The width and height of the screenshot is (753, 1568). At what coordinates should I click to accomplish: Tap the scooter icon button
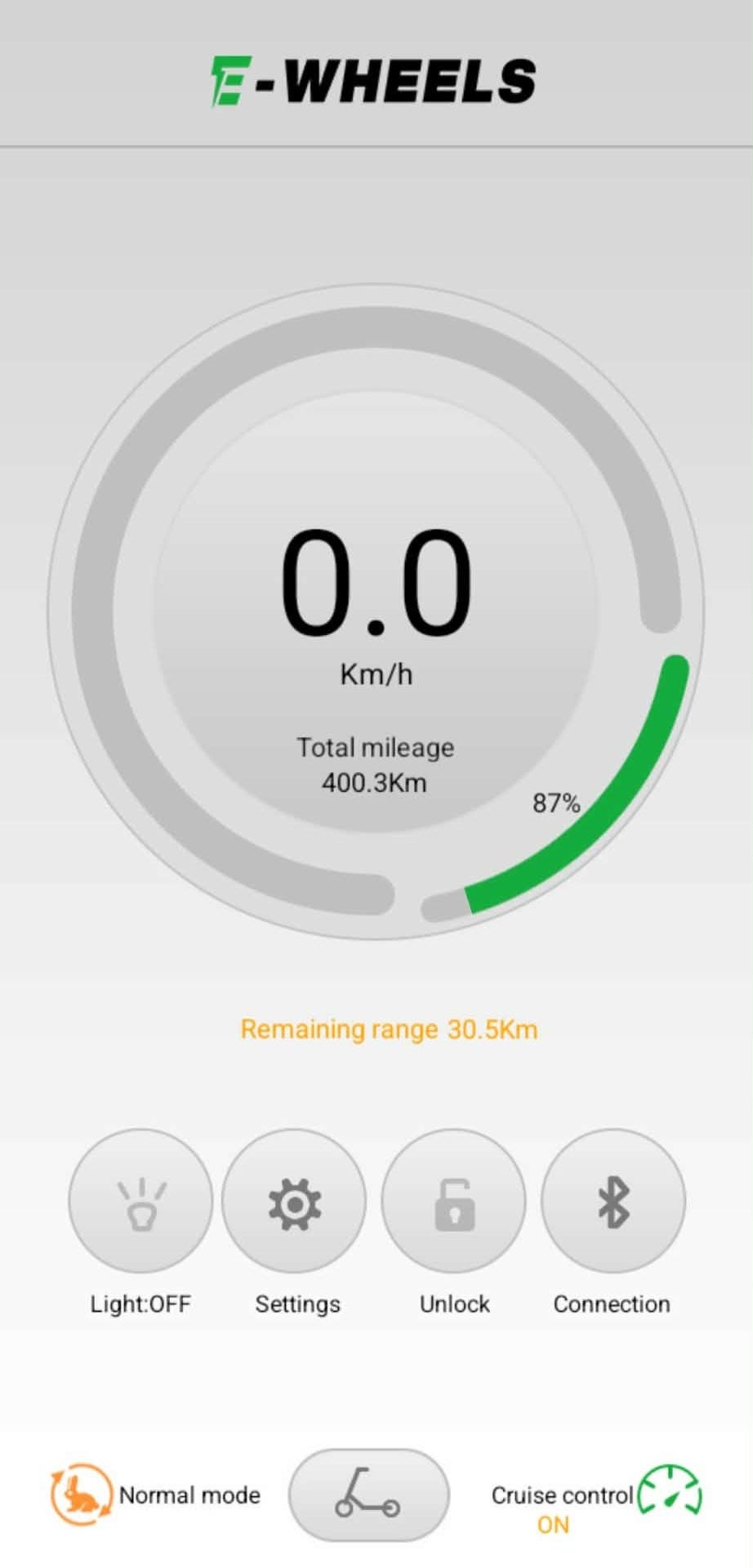369,1494
